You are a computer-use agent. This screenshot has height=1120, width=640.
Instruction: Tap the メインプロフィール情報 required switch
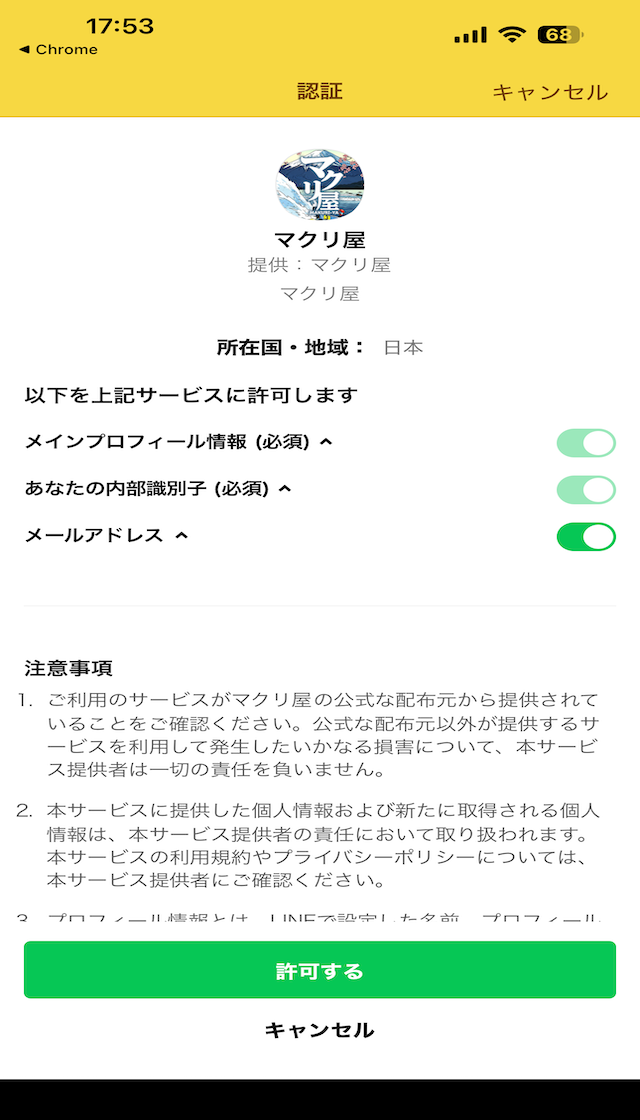(x=586, y=443)
